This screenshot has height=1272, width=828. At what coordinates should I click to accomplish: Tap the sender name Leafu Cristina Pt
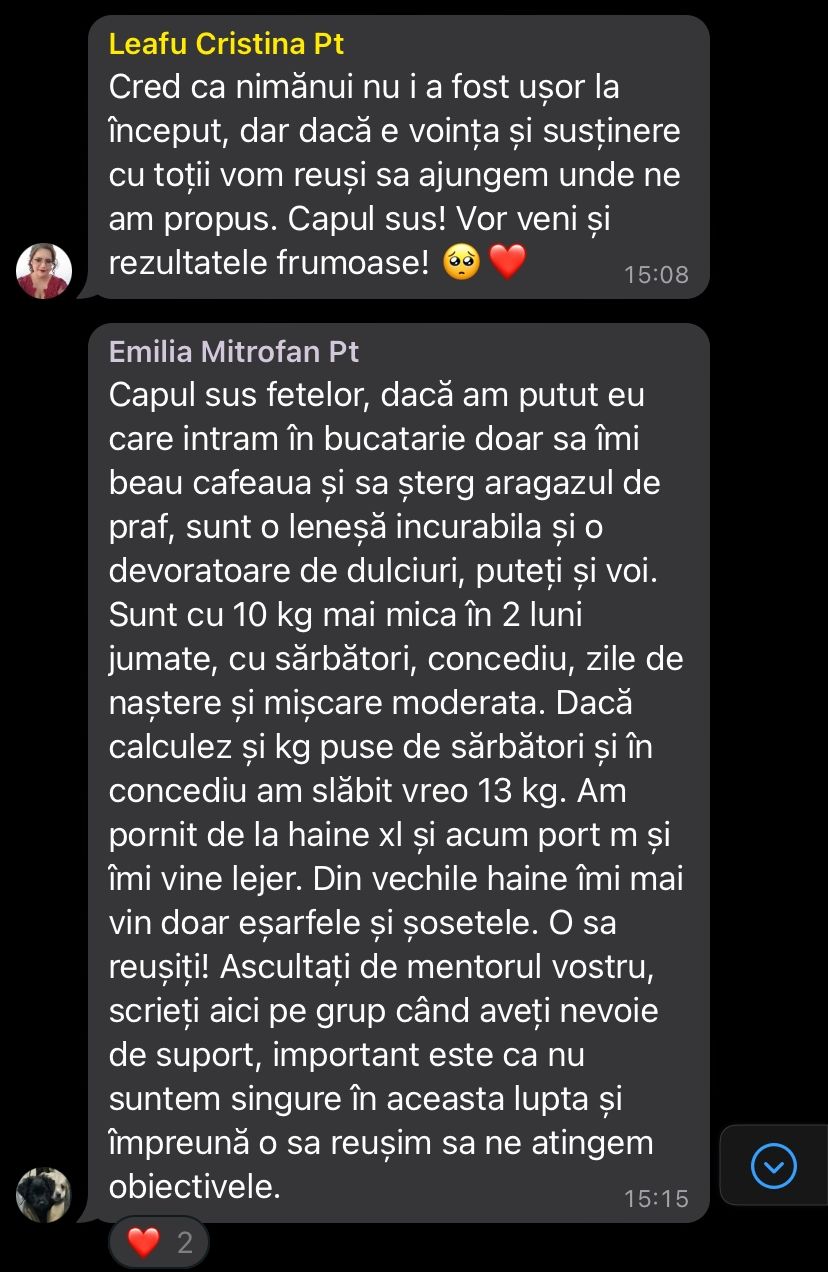point(227,44)
